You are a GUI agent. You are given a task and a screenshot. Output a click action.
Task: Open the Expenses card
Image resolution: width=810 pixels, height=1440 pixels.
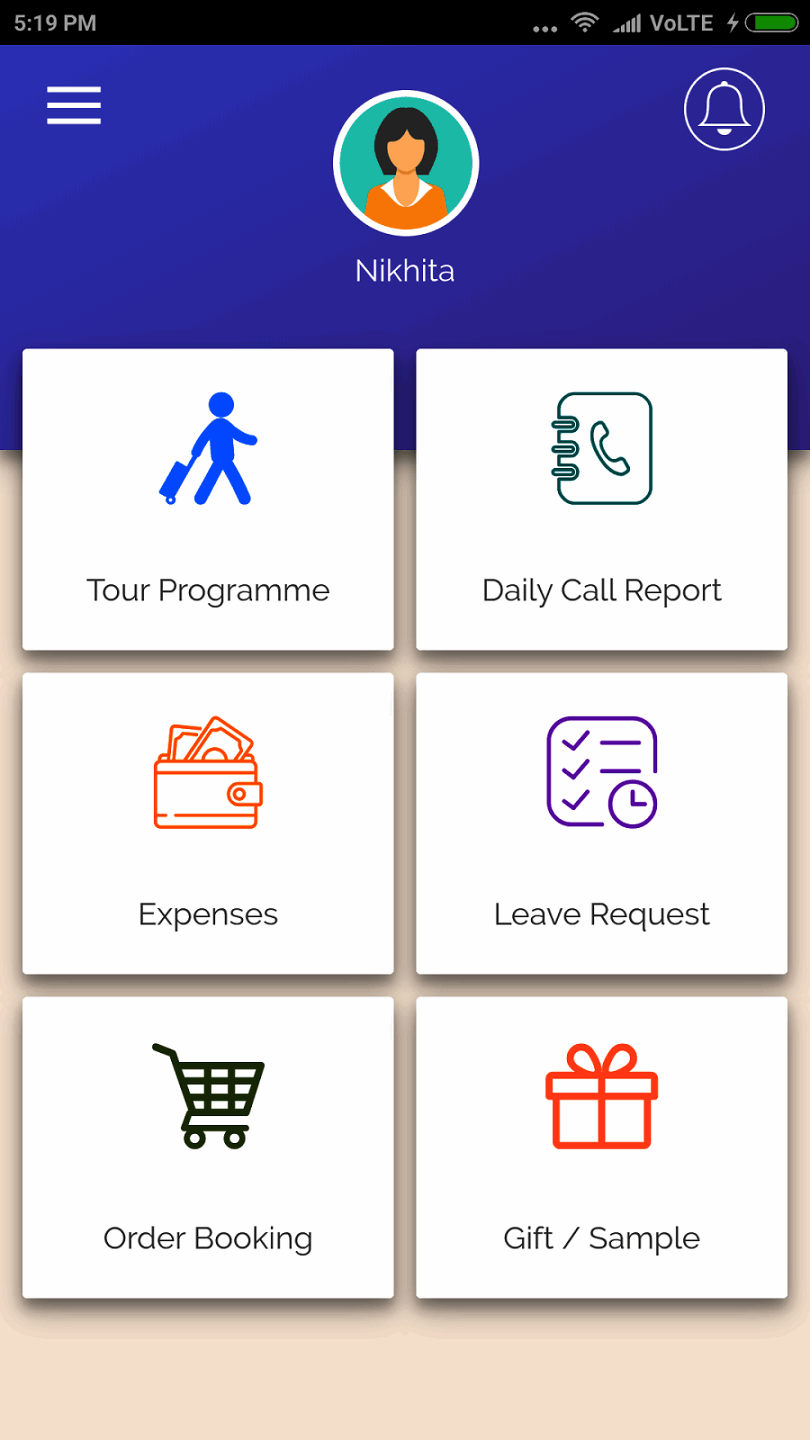point(207,823)
